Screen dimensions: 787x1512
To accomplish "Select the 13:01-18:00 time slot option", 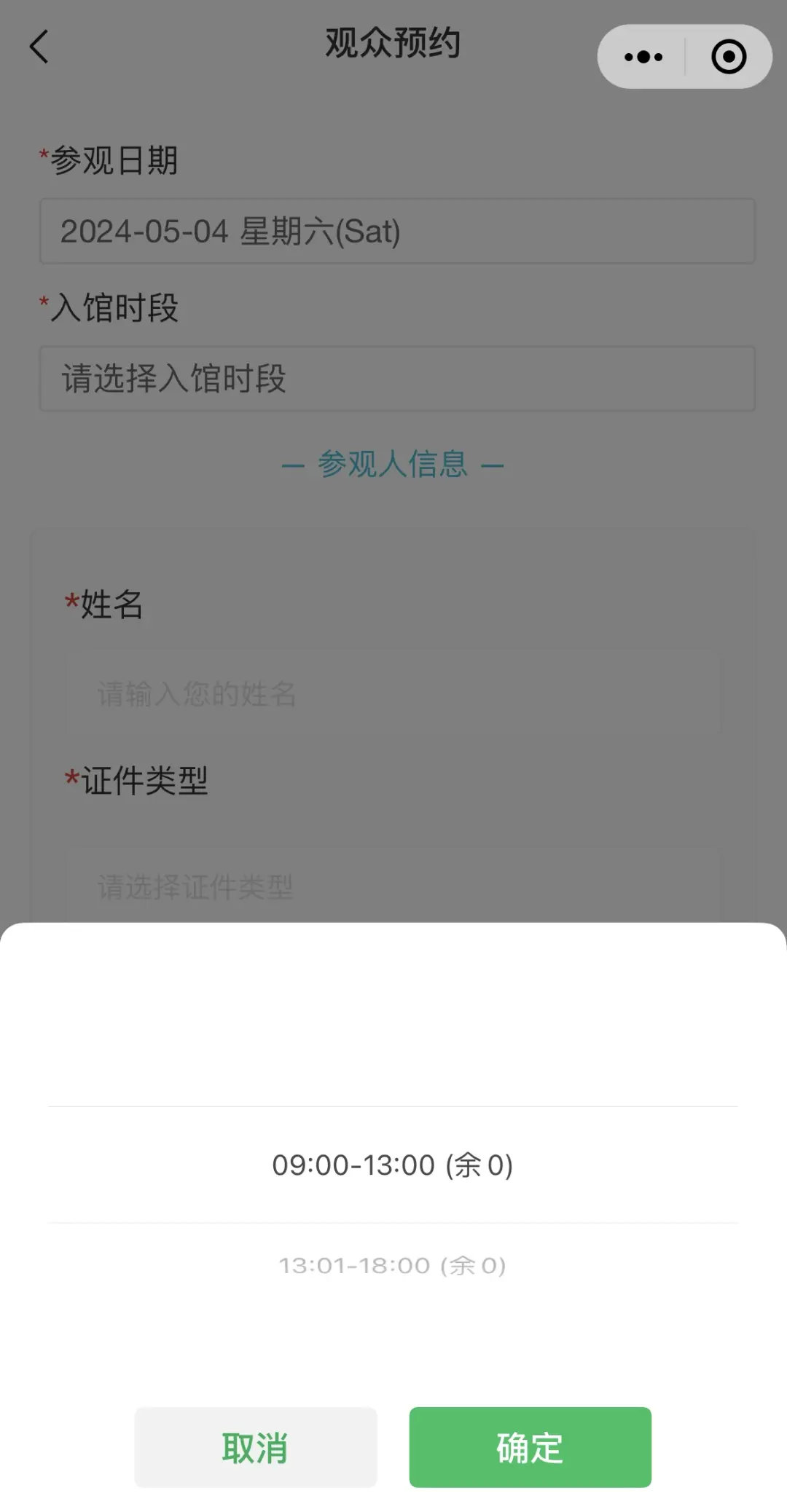I will 392,1266.
